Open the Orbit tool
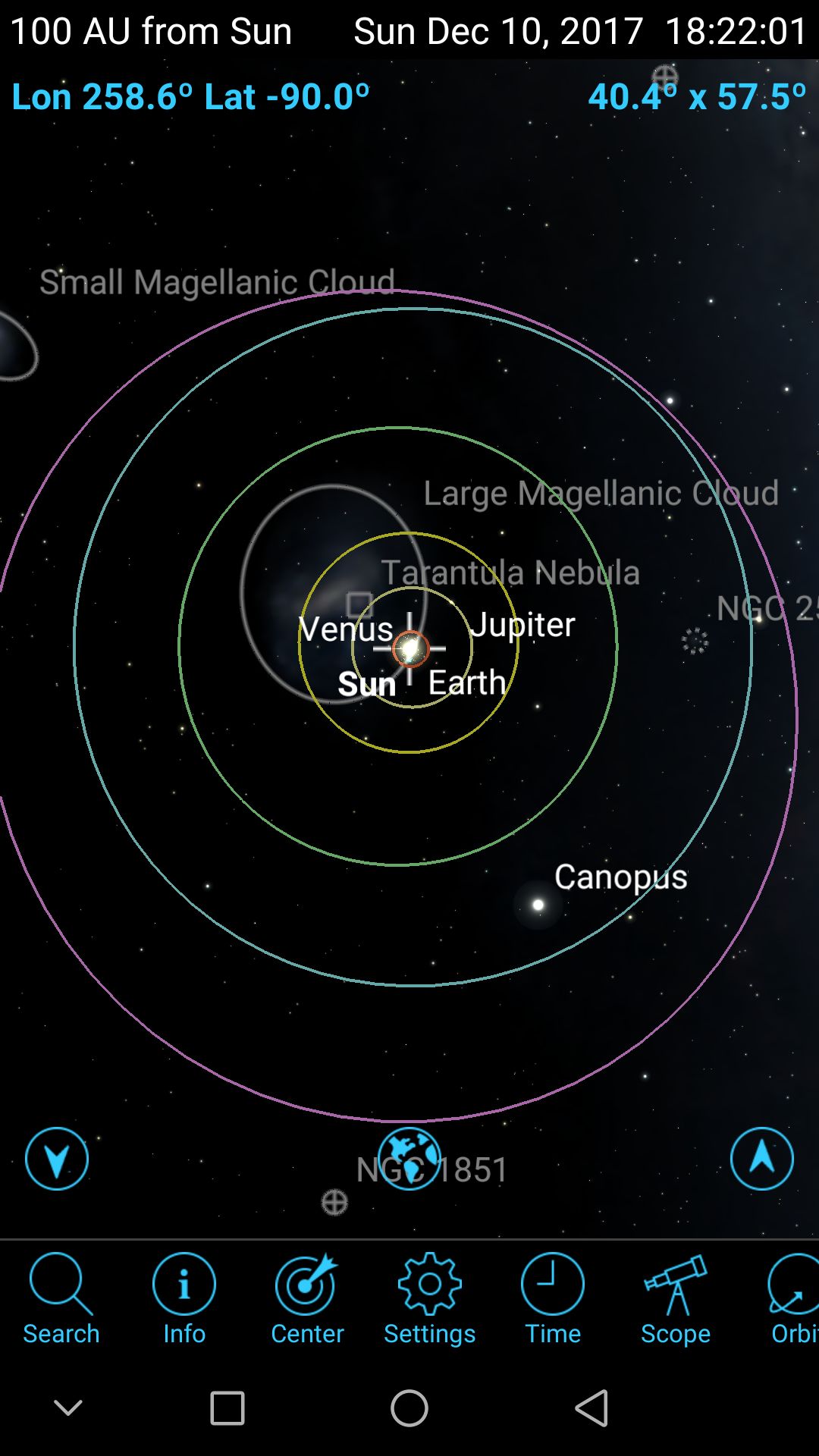This screenshot has width=819, height=1456. [x=793, y=1299]
